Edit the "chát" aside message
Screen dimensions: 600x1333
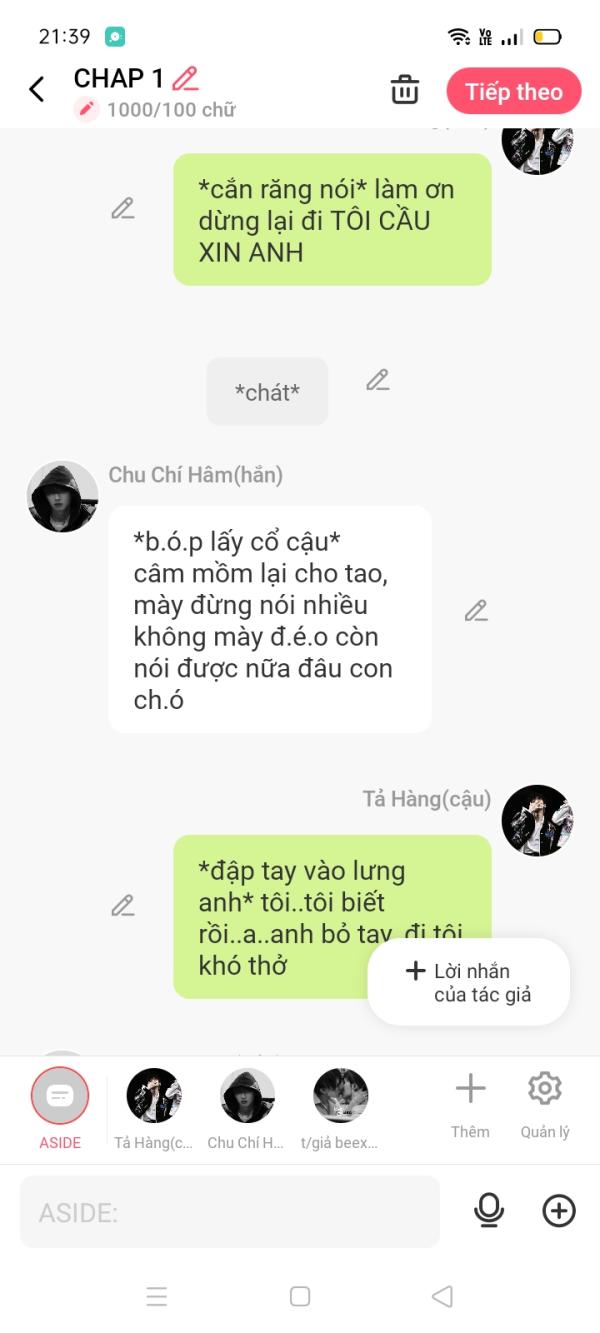click(377, 380)
